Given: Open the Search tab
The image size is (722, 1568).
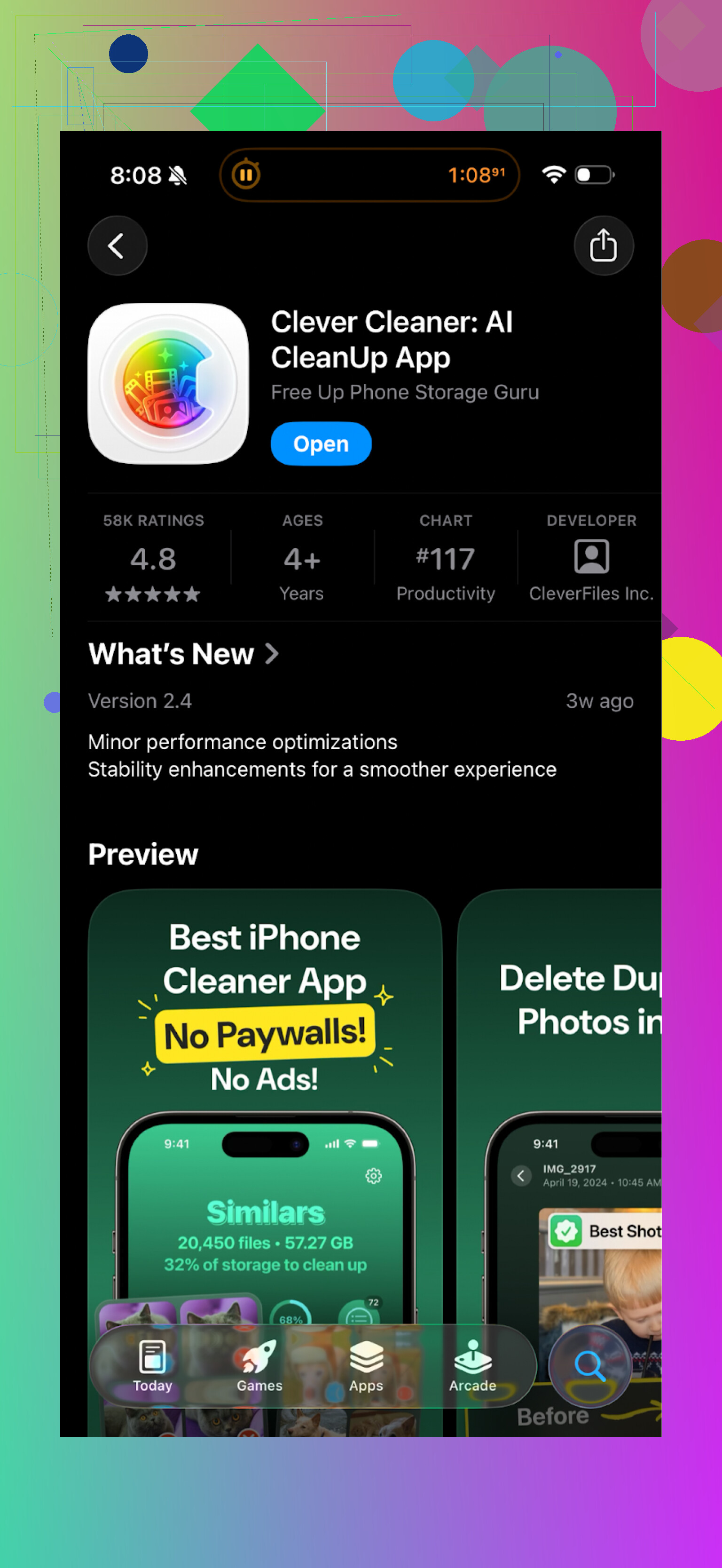Looking at the screenshot, I should [589, 1366].
